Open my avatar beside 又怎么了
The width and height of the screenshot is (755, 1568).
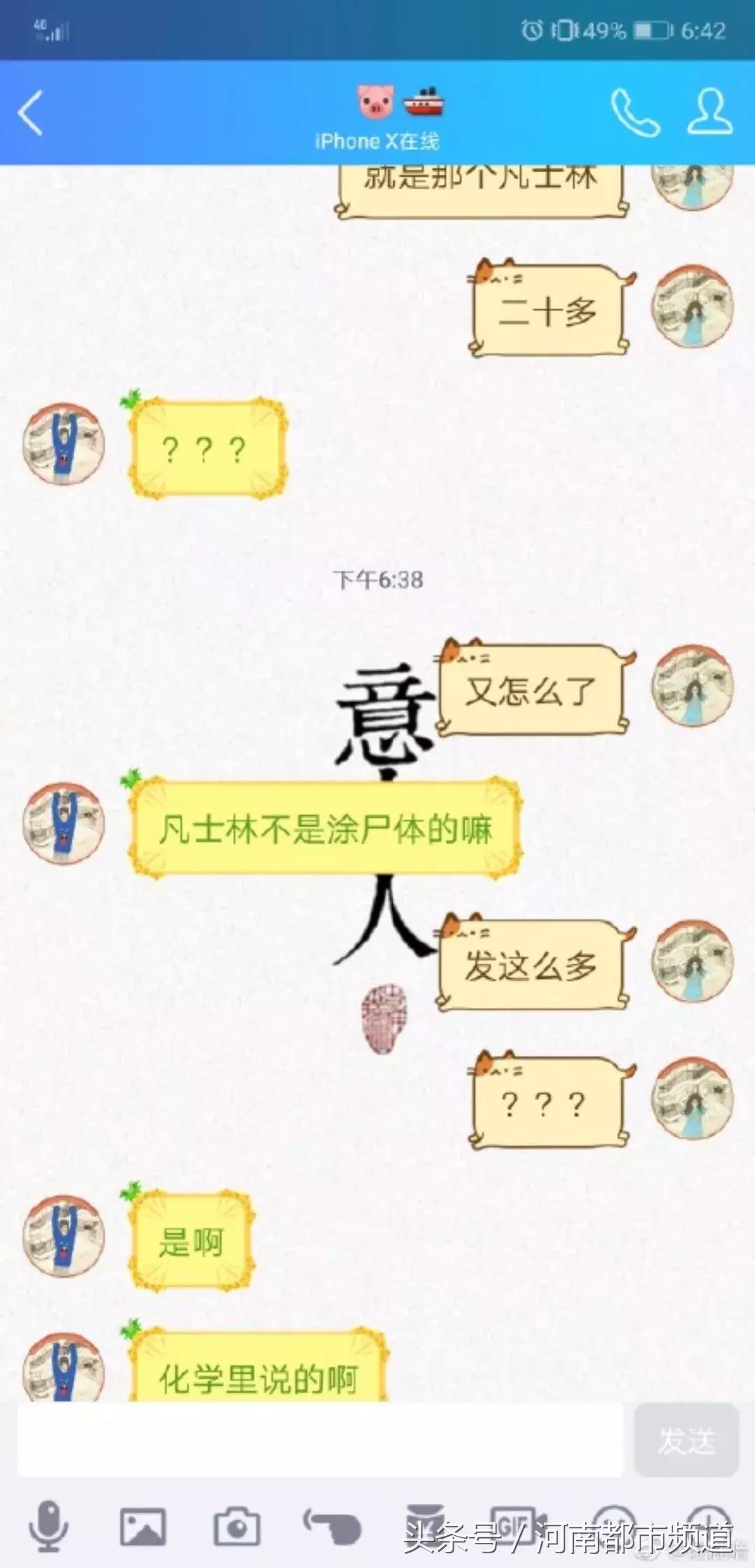692,685
